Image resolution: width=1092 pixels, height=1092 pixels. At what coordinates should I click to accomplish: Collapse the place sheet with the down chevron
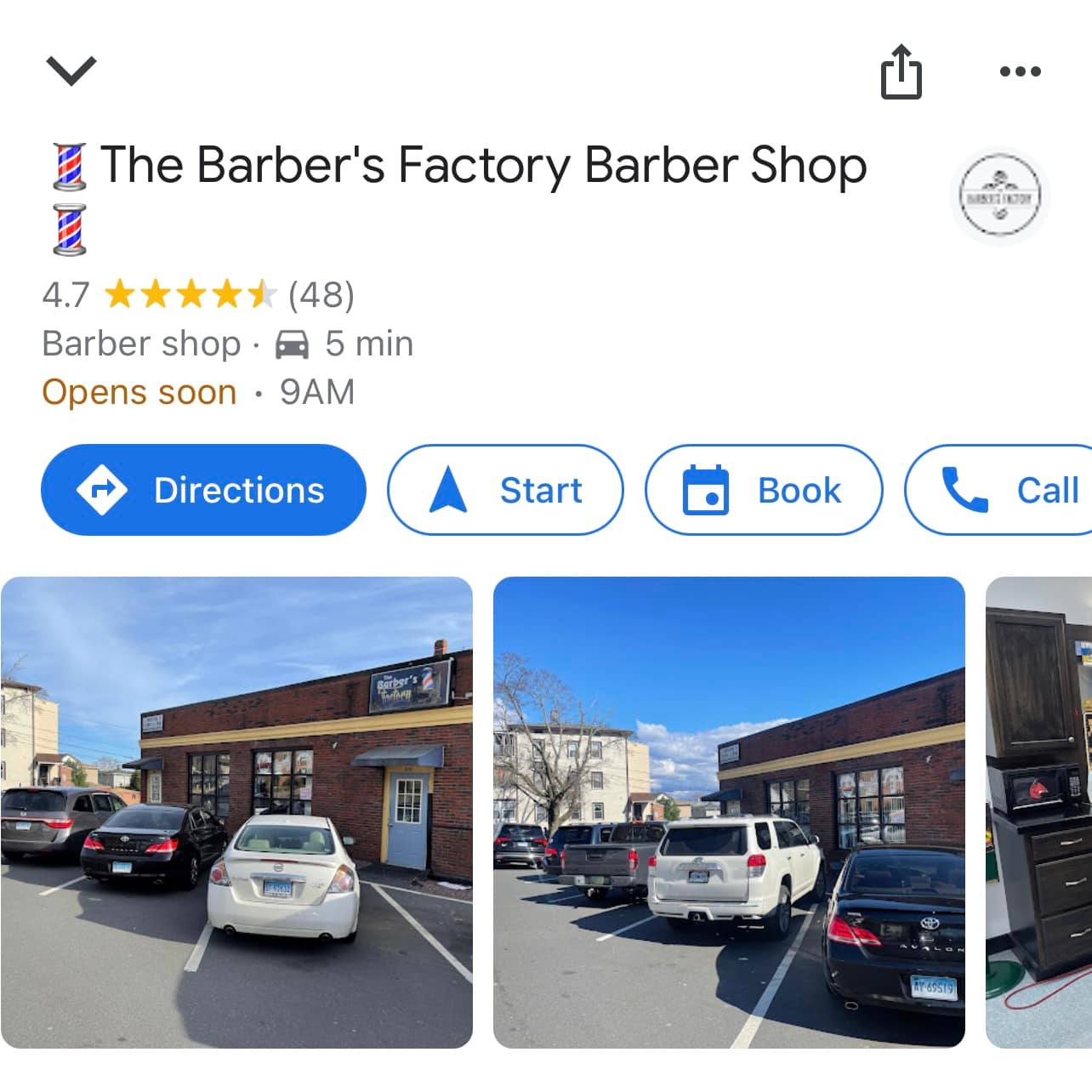(x=71, y=71)
